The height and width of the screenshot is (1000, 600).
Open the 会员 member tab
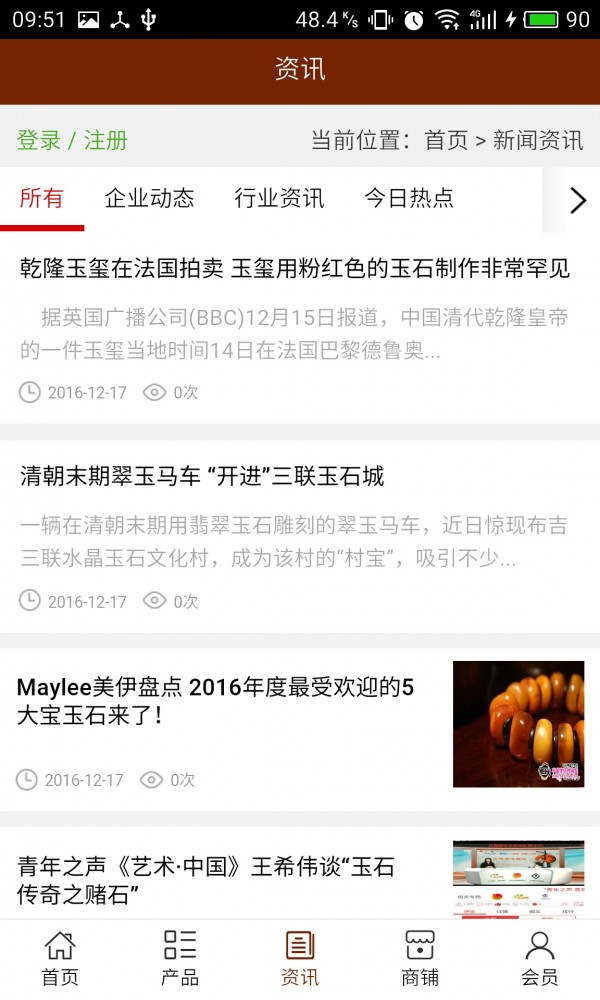(540, 958)
